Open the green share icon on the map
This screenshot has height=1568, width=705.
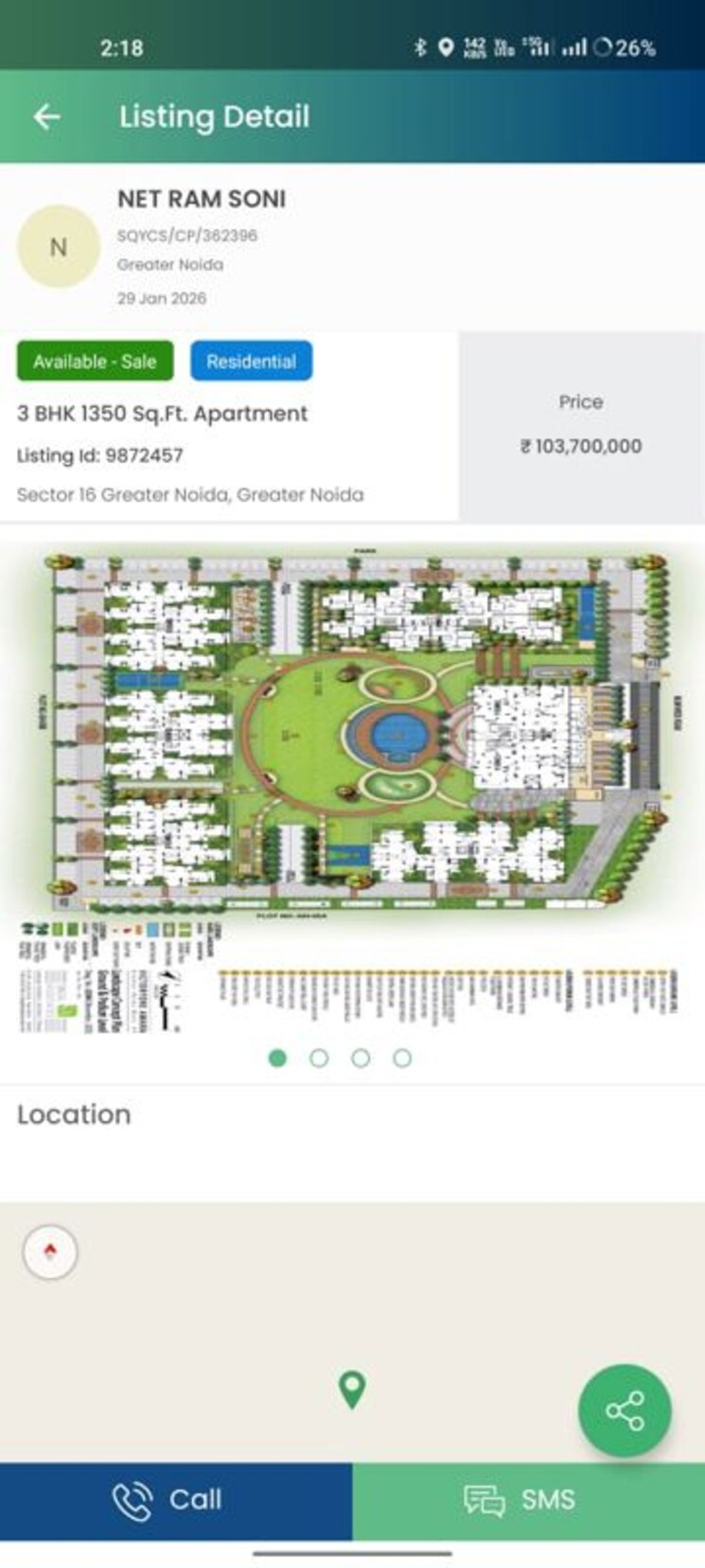point(626,1411)
